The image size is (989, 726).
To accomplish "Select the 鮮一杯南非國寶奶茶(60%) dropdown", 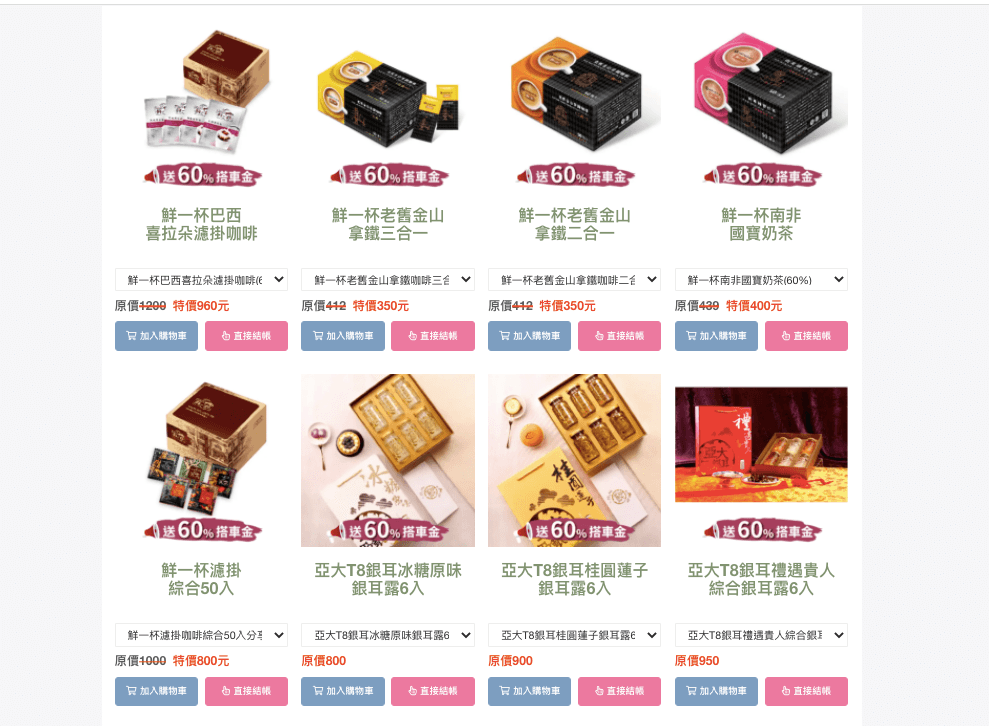I will point(761,280).
